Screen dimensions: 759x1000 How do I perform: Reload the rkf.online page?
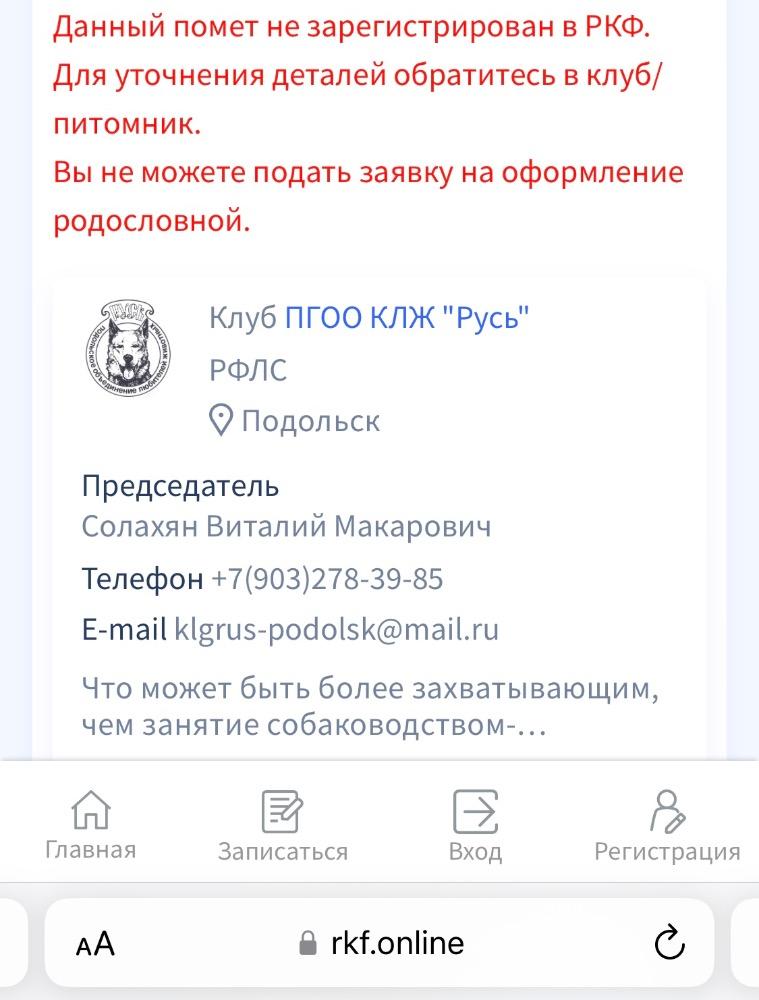(668, 942)
